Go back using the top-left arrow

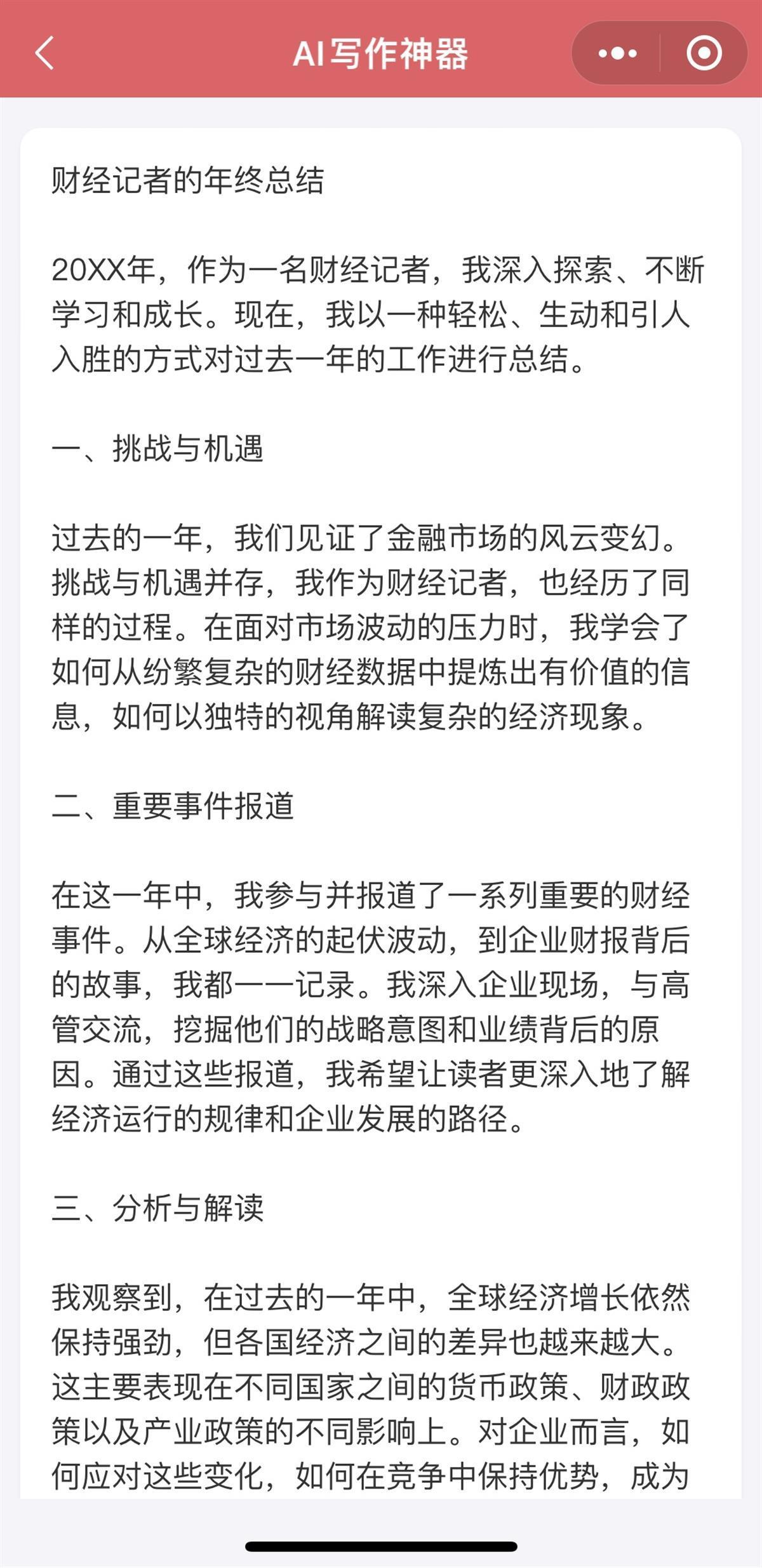(44, 53)
